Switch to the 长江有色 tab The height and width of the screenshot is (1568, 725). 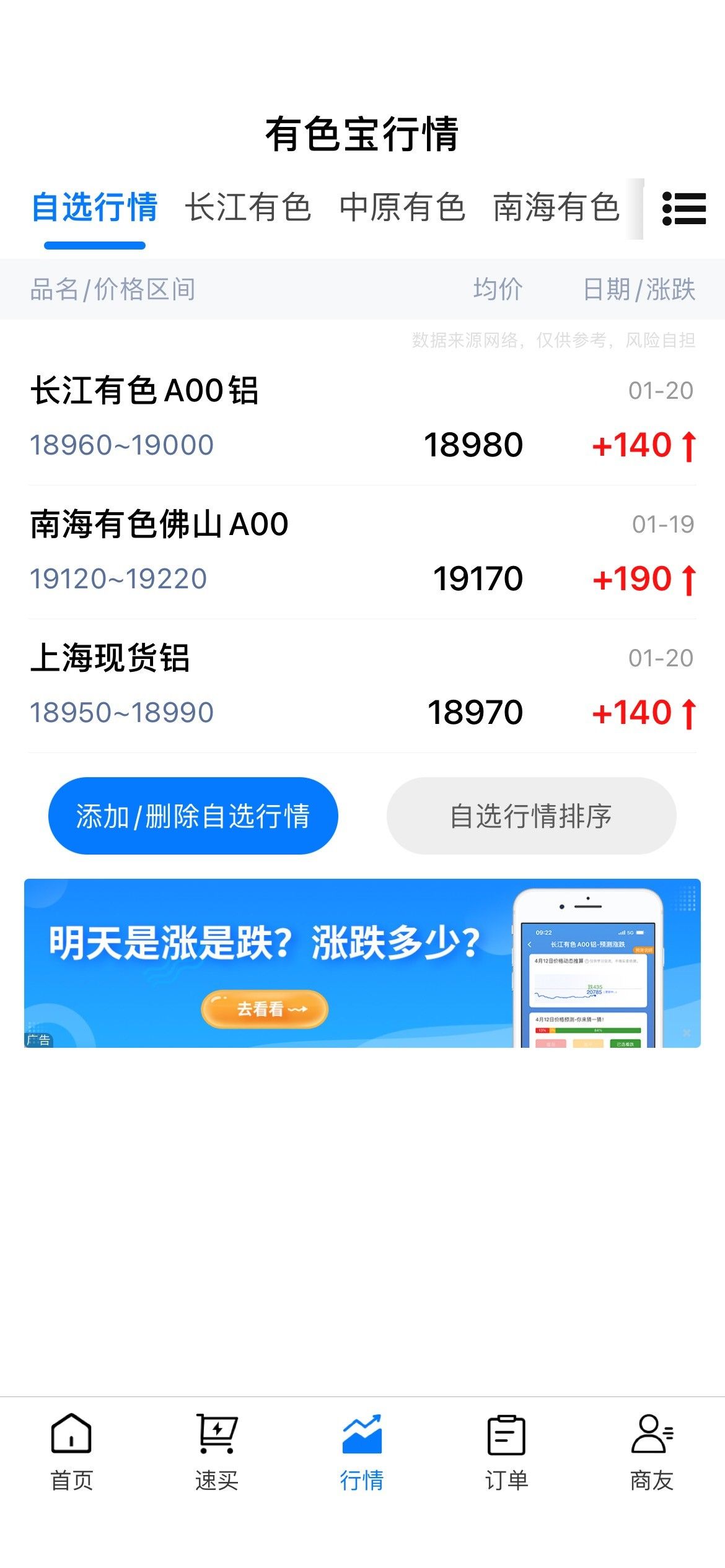248,207
